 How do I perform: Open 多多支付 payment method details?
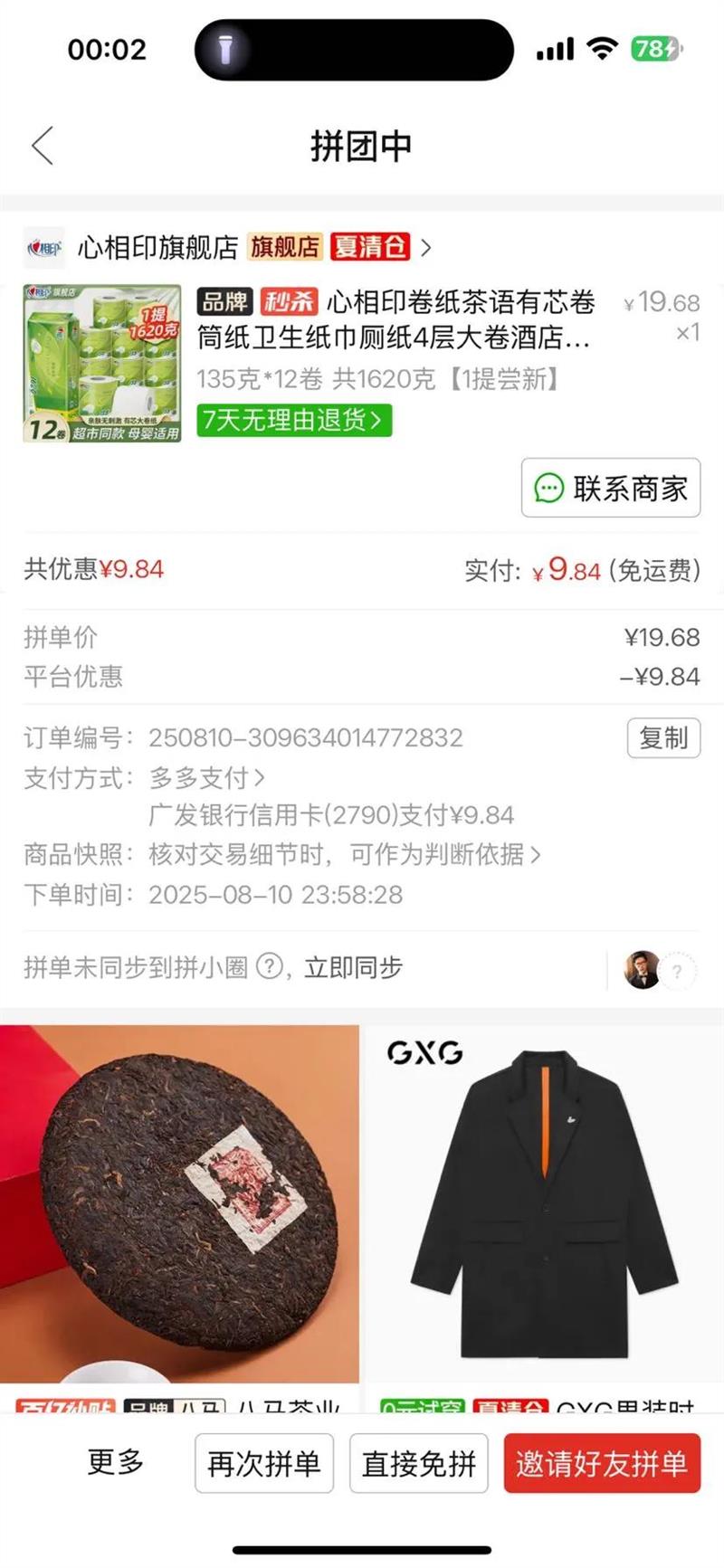(x=207, y=777)
